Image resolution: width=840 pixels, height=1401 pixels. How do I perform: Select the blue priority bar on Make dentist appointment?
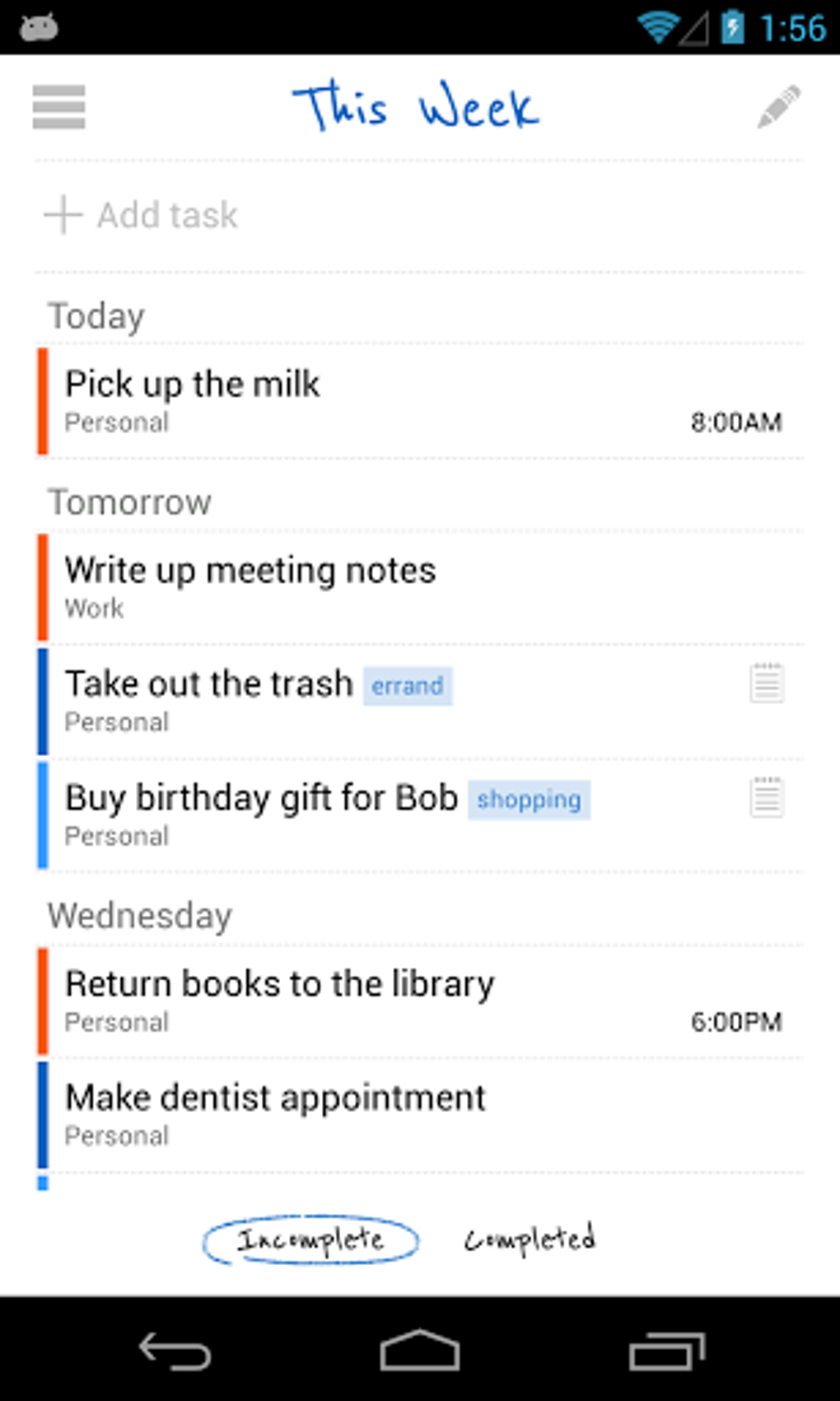[x=44, y=1114]
